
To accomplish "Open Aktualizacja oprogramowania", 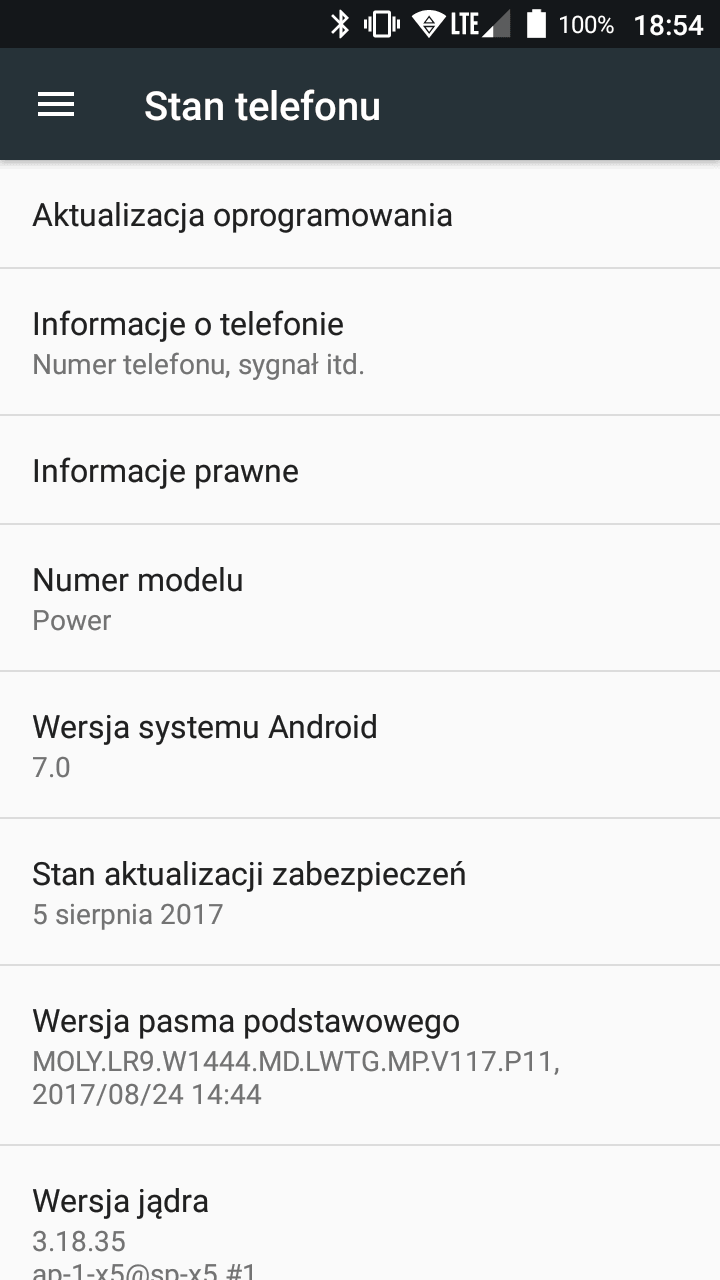I will (x=360, y=215).
